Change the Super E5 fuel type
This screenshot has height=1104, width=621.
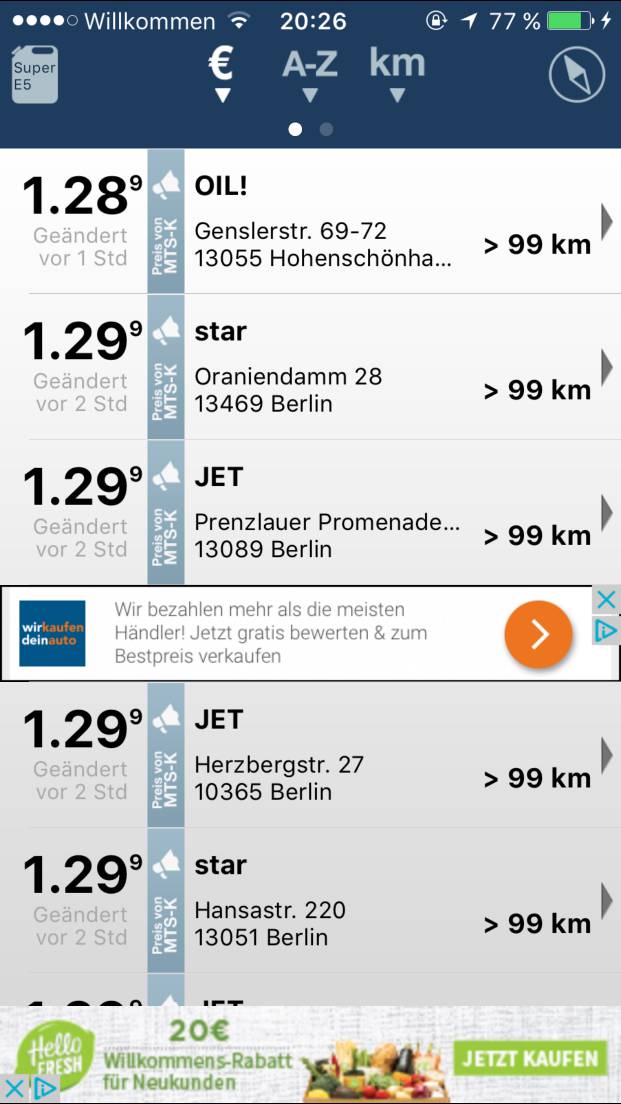coord(35,75)
